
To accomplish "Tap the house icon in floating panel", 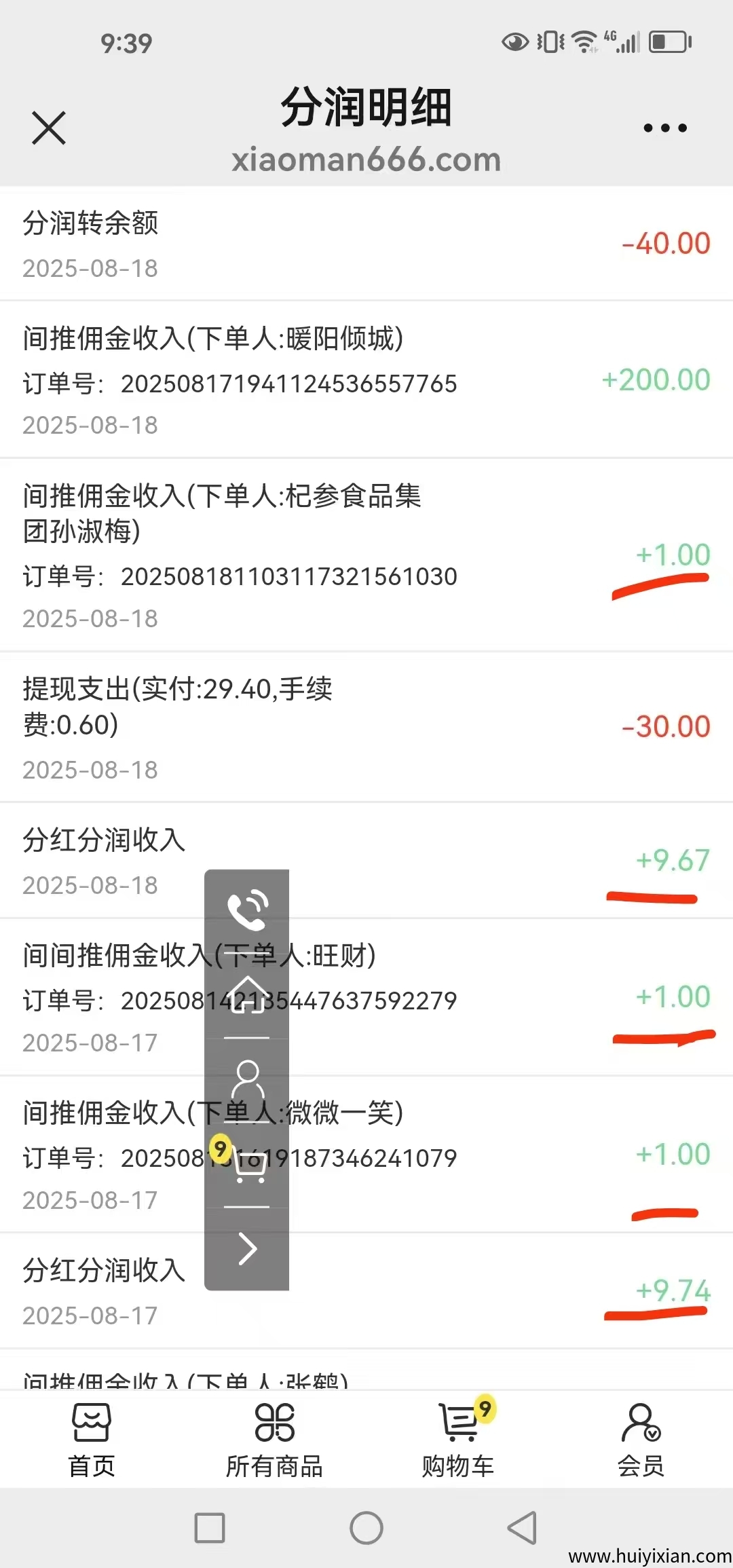I will [248, 995].
